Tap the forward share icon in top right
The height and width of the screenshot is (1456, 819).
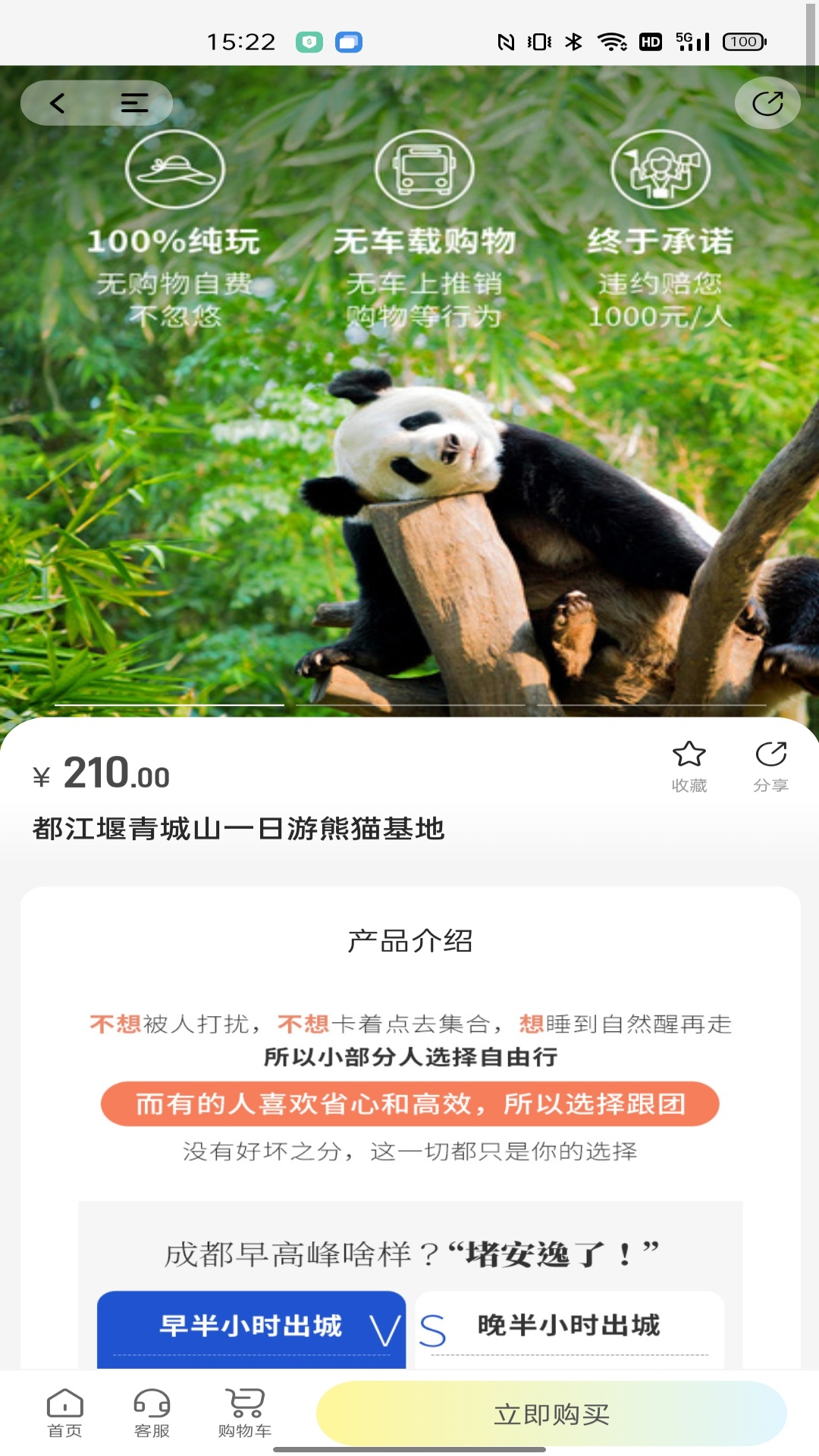(x=767, y=102)
